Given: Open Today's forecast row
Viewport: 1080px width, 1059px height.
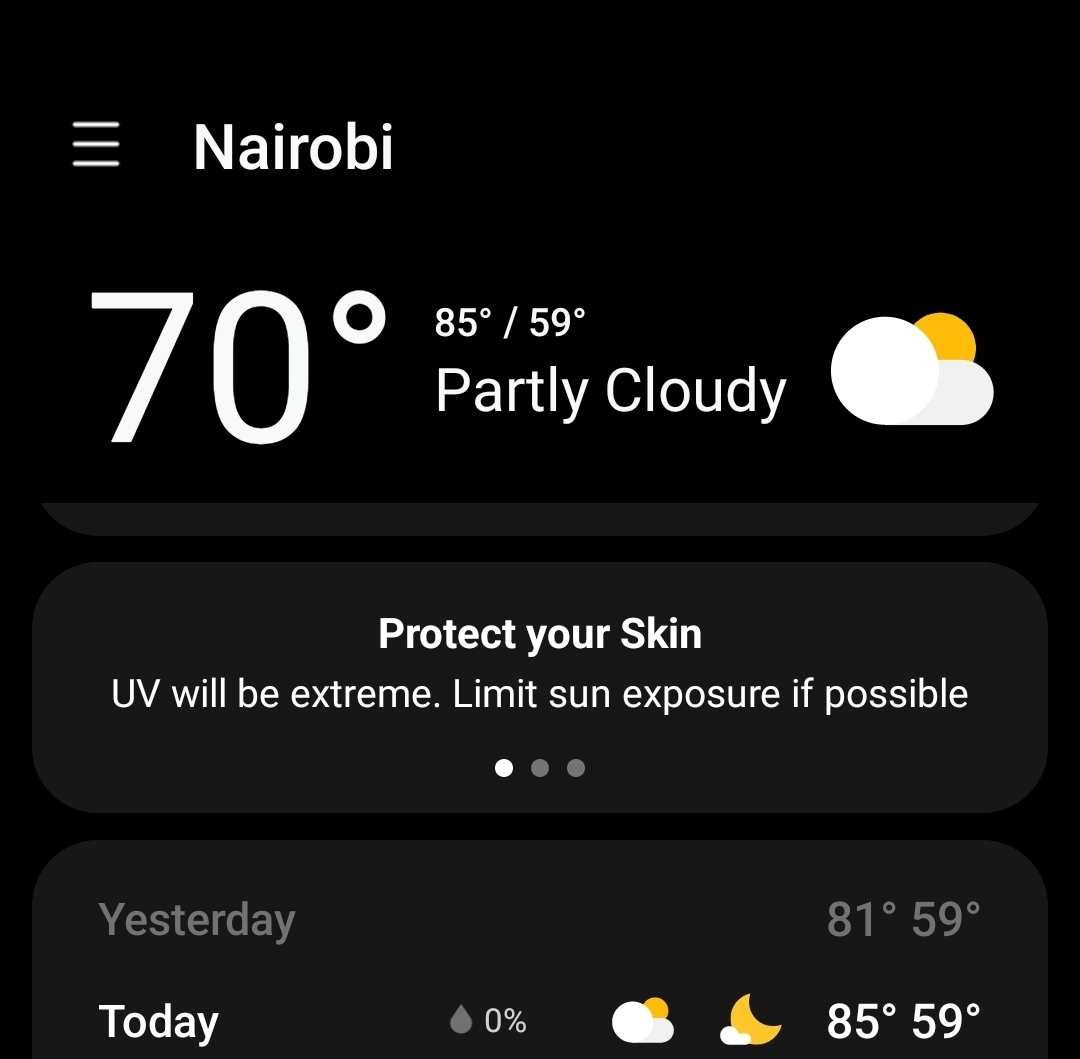Looking at the screenshot, I should pyautogui.click(x=540, y=1021).
